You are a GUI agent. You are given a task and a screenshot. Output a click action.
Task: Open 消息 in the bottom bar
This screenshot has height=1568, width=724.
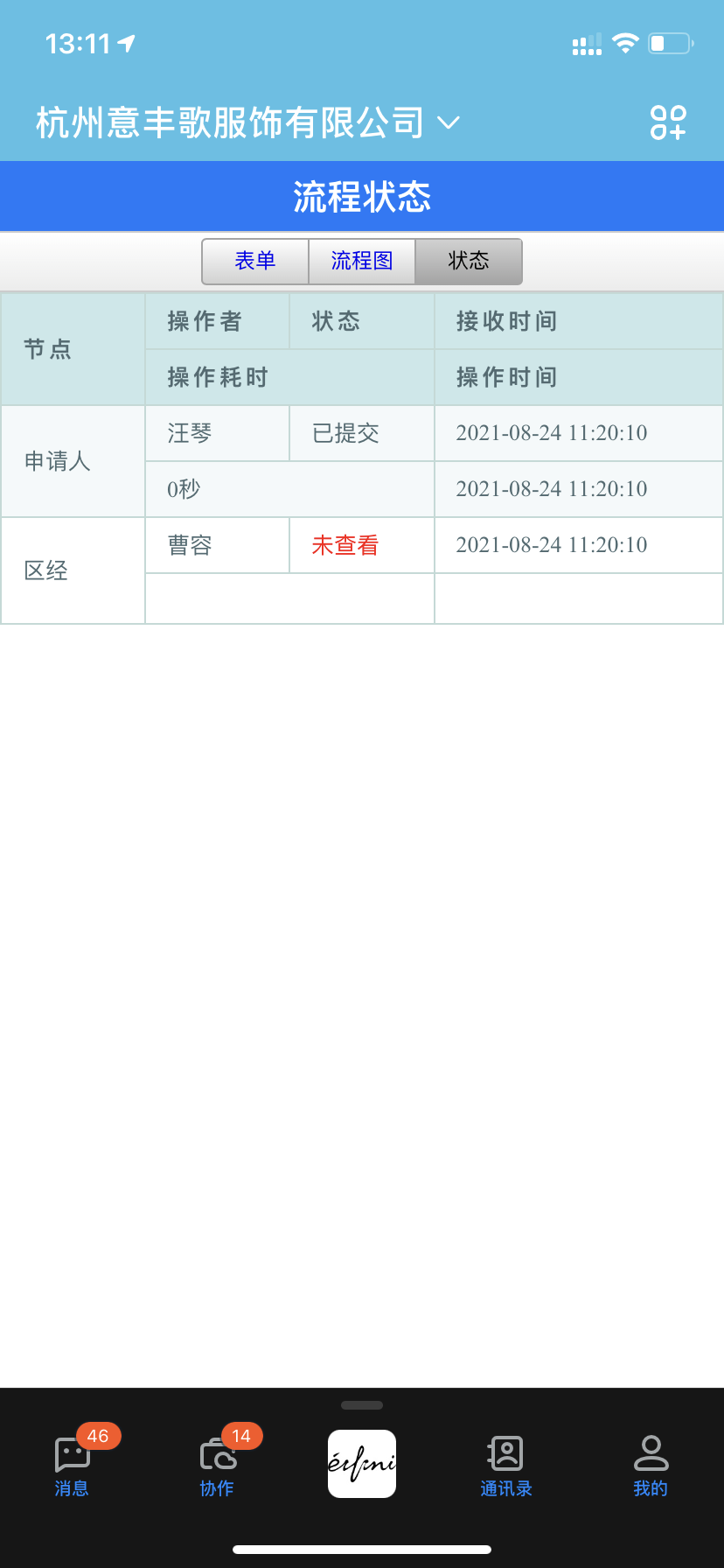click(x=72, y=1465)
